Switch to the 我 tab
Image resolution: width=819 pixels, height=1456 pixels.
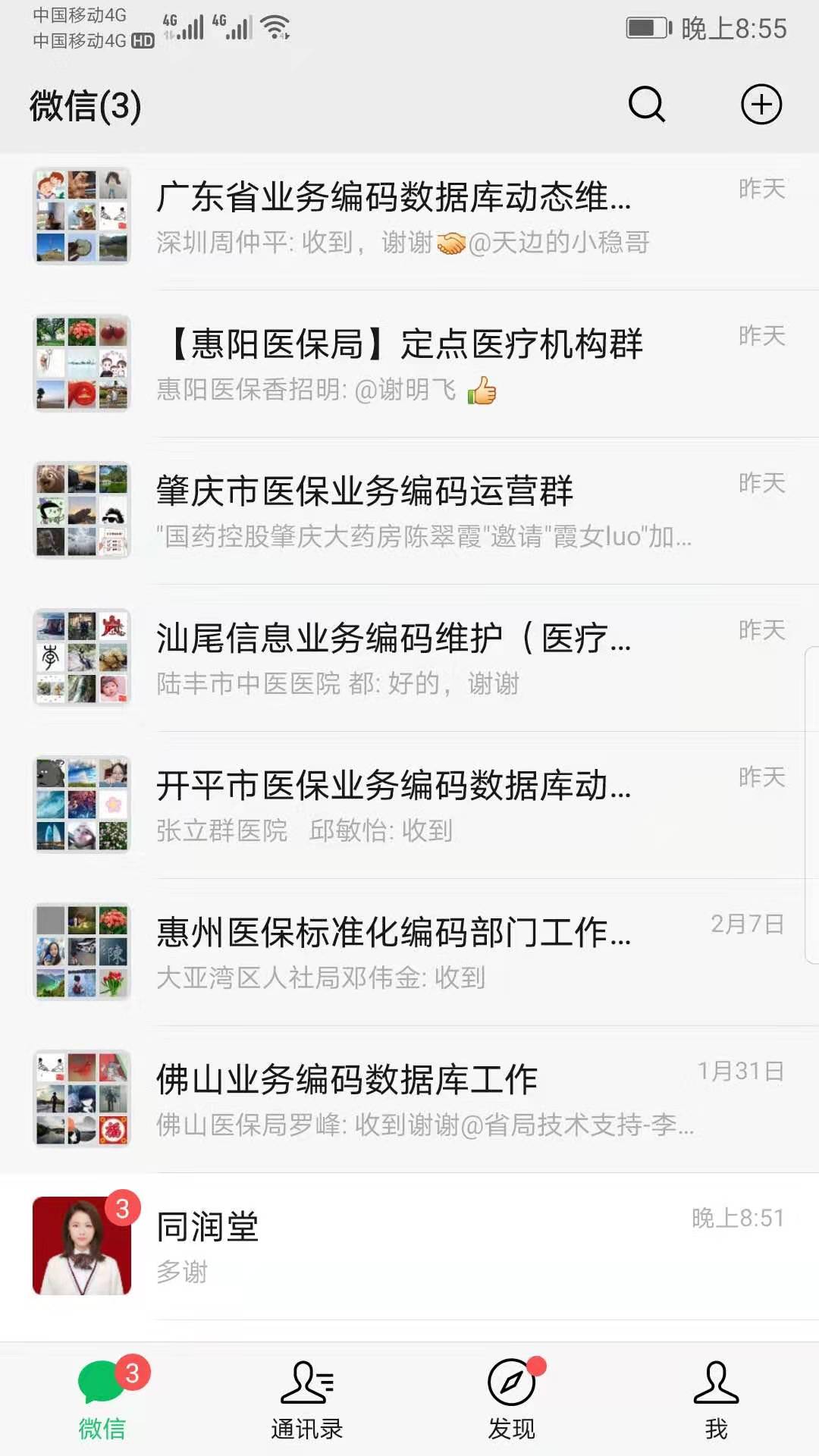point(716,1401)
